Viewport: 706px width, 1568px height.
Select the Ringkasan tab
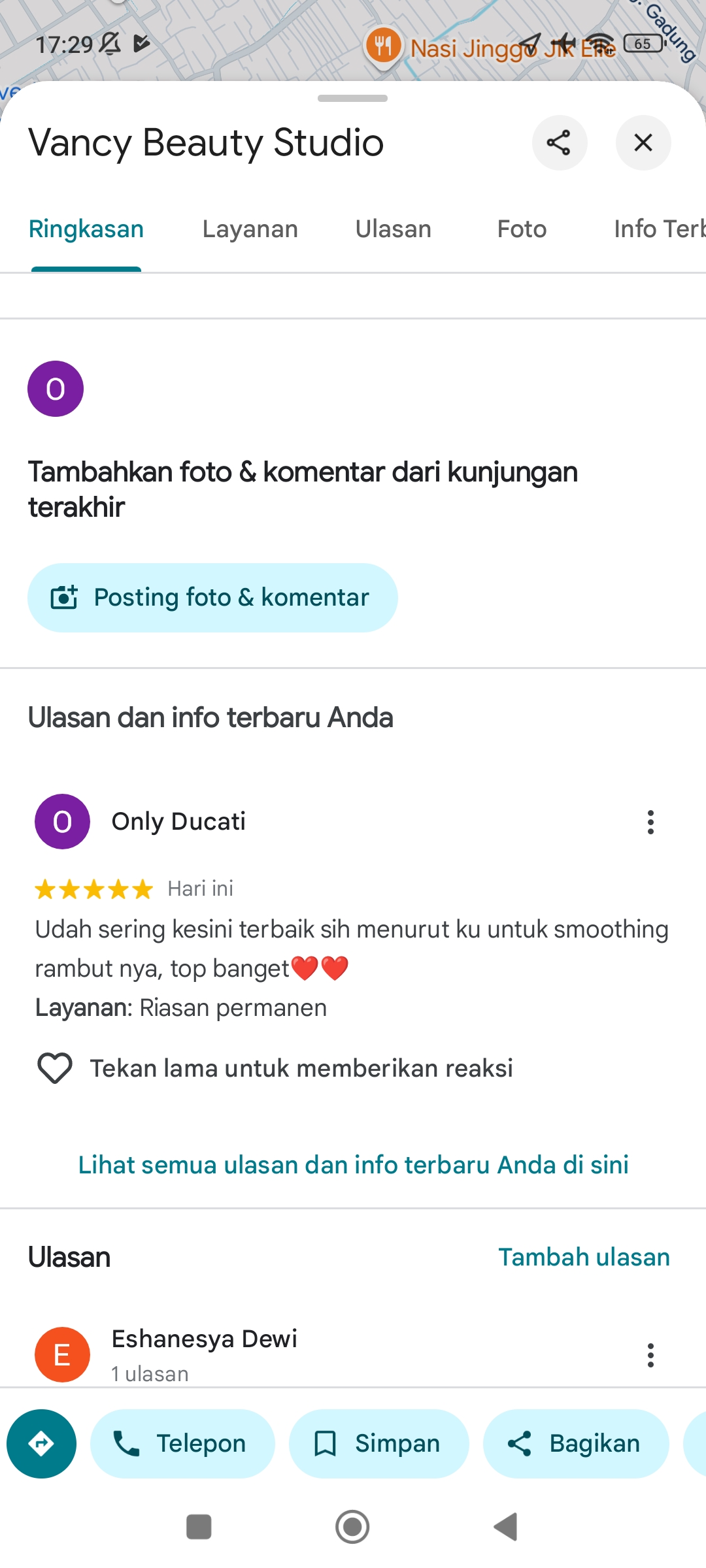point(86,229)
